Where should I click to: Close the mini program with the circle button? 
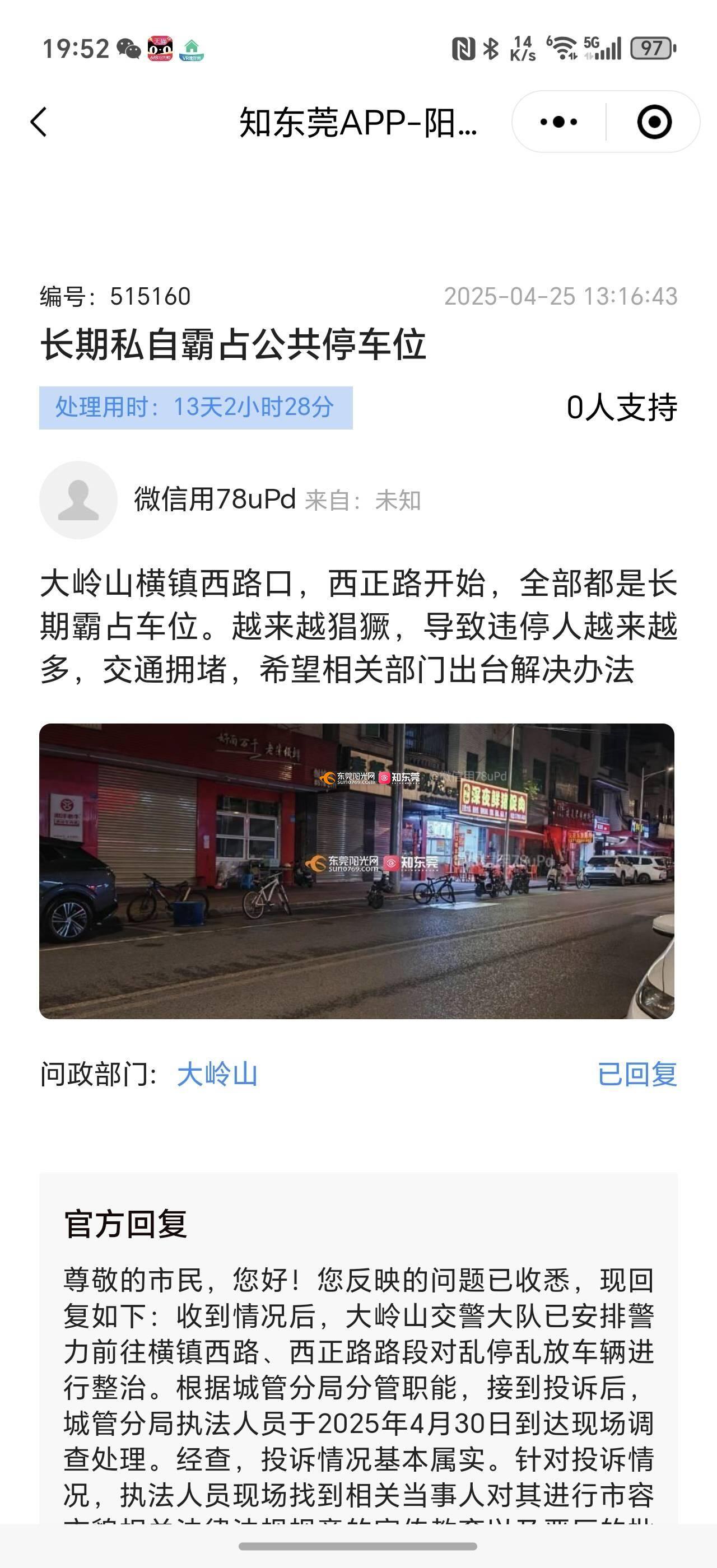click(x=654, y=122)
